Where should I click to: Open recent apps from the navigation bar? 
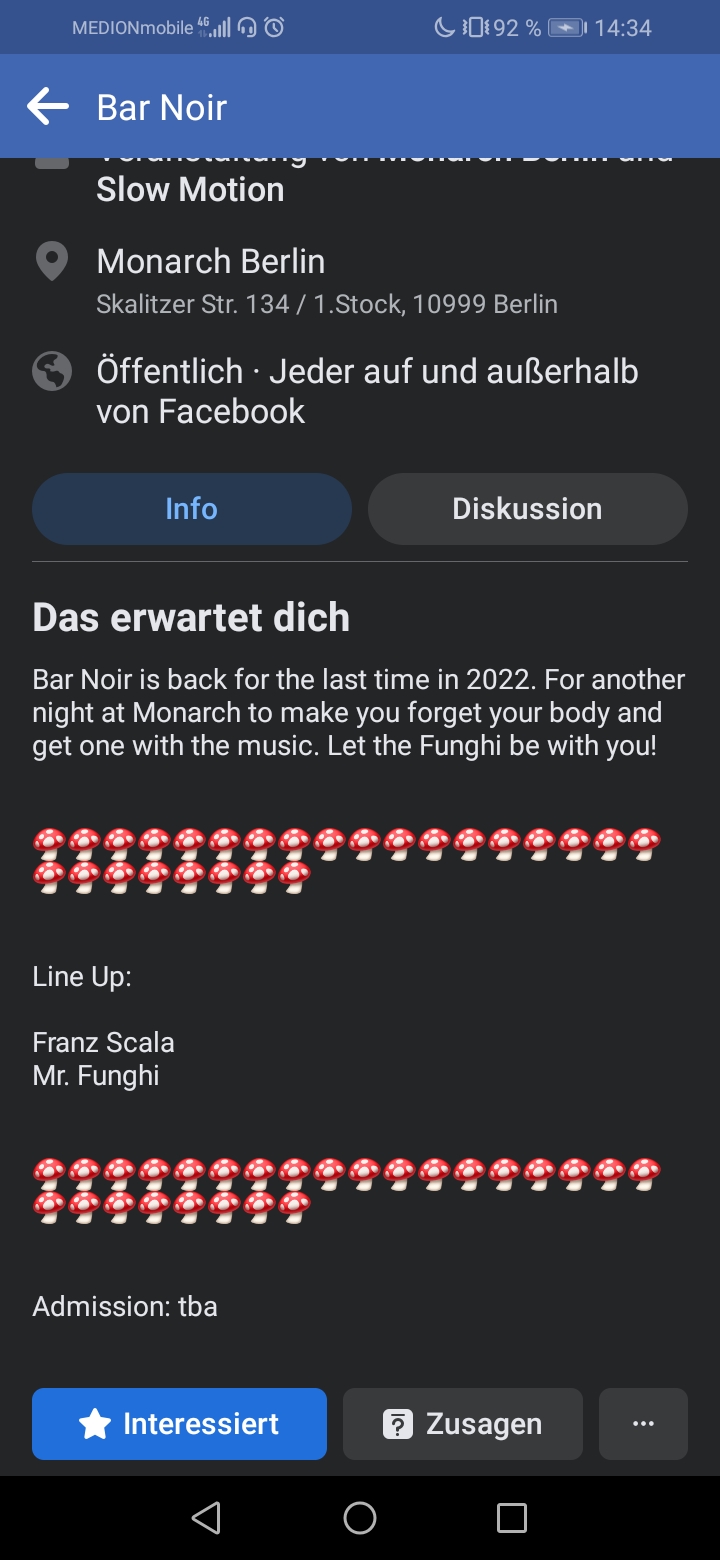(x=511, y=1518)
